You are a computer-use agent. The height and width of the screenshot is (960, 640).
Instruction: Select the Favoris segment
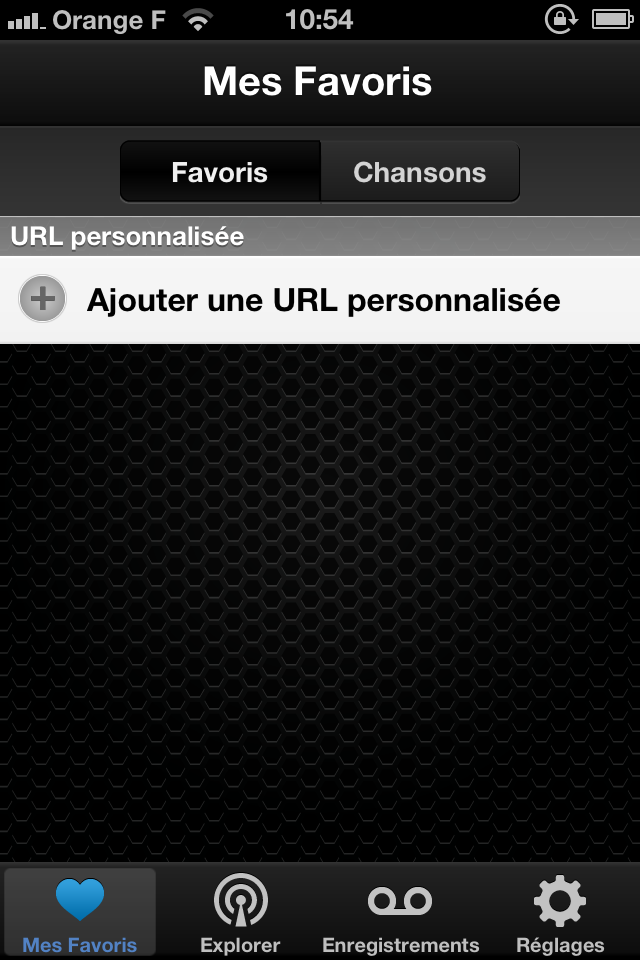pyautogui.click(x=220, y=172)
